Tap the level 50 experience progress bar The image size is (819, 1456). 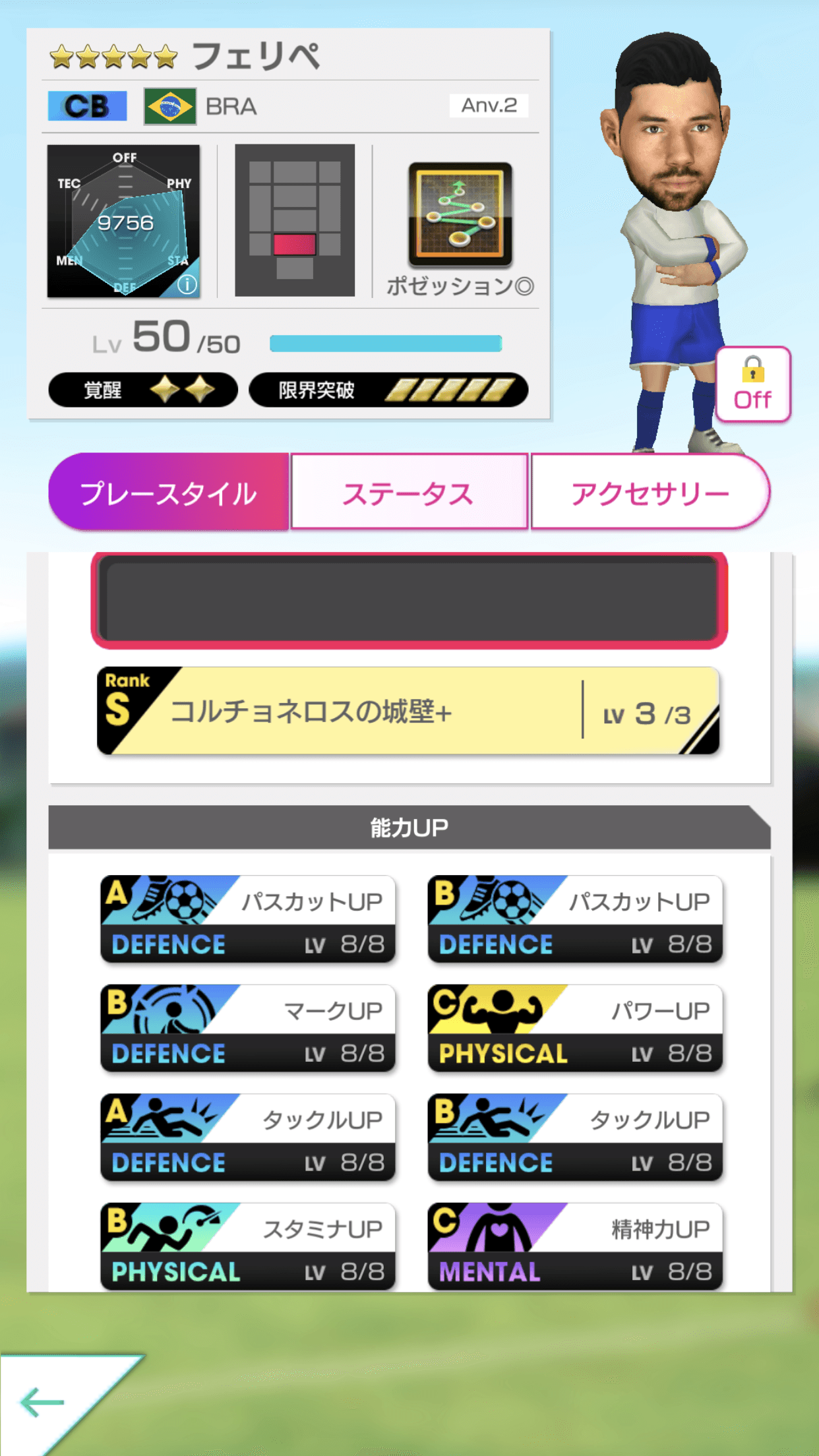pos(386,342)
